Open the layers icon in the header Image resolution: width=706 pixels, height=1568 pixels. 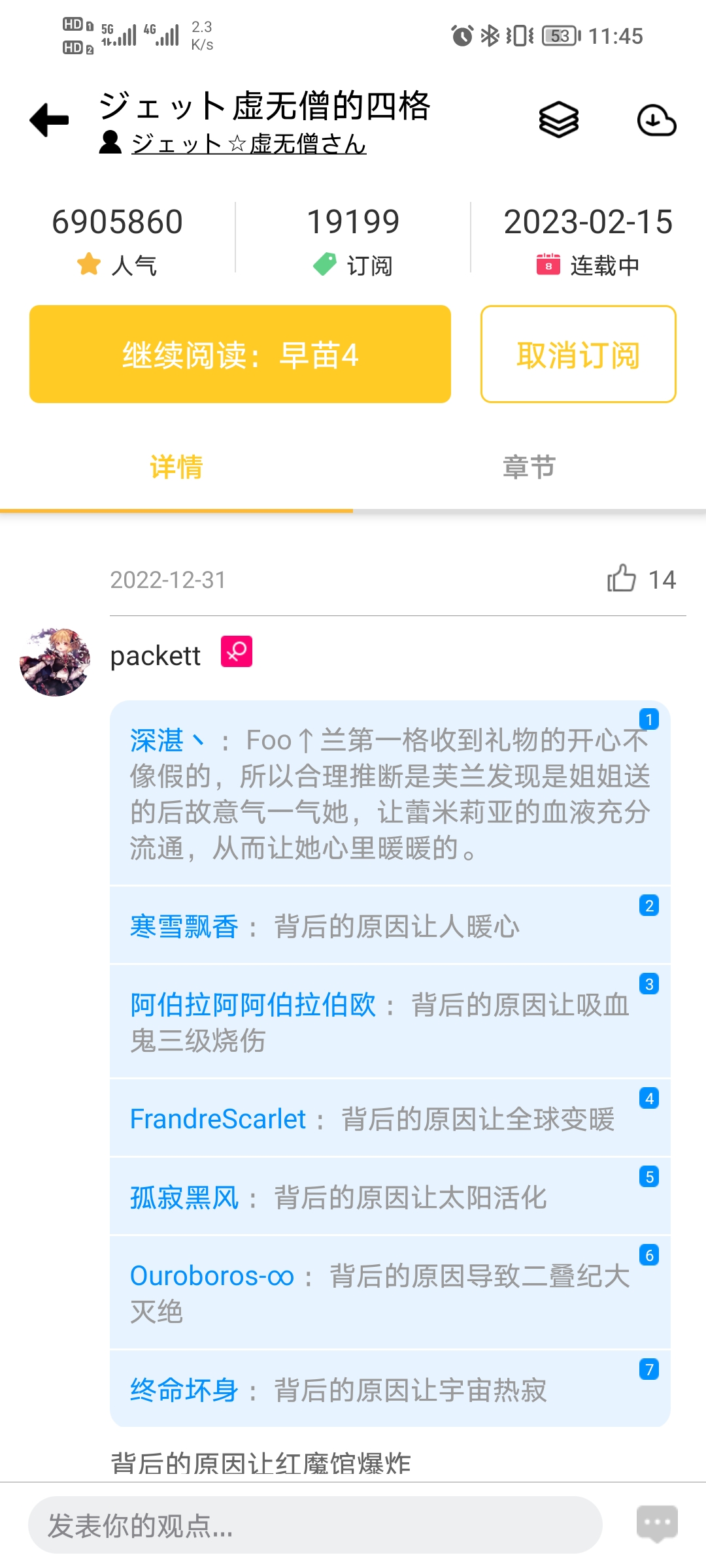[x=558, y=120]
